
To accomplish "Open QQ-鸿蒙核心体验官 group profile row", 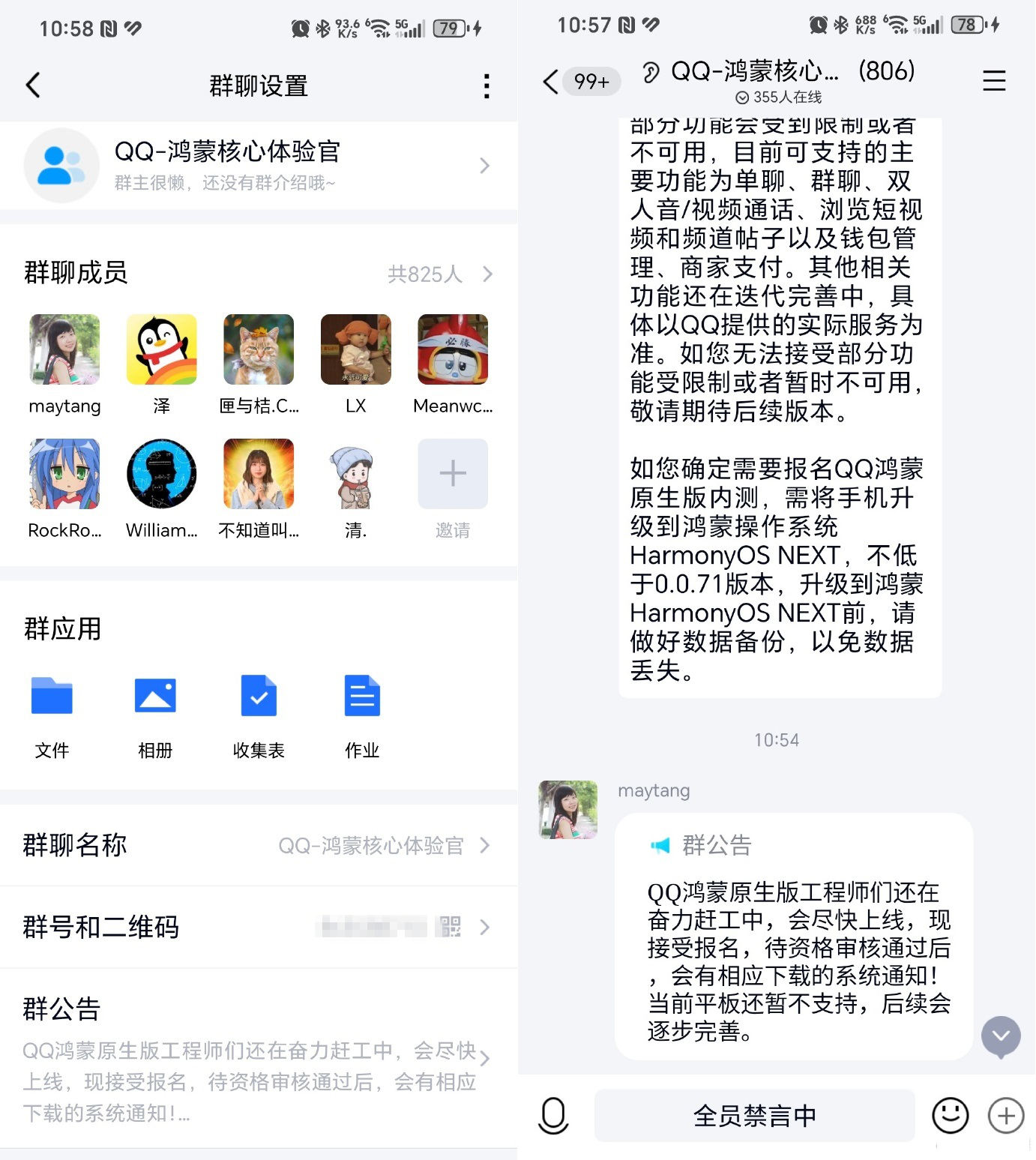I will 259,166.
